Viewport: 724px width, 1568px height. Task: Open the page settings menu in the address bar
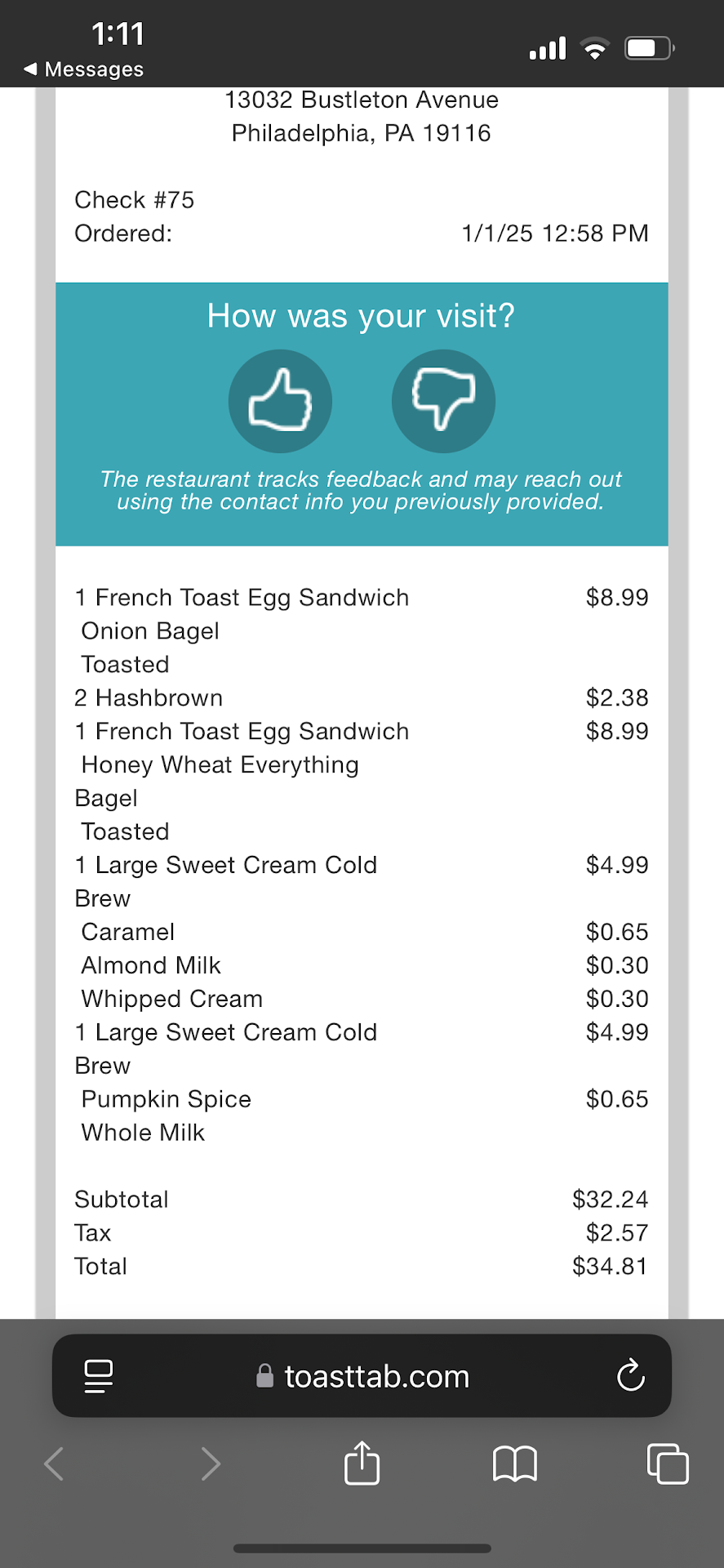[x=99, y=1376]
